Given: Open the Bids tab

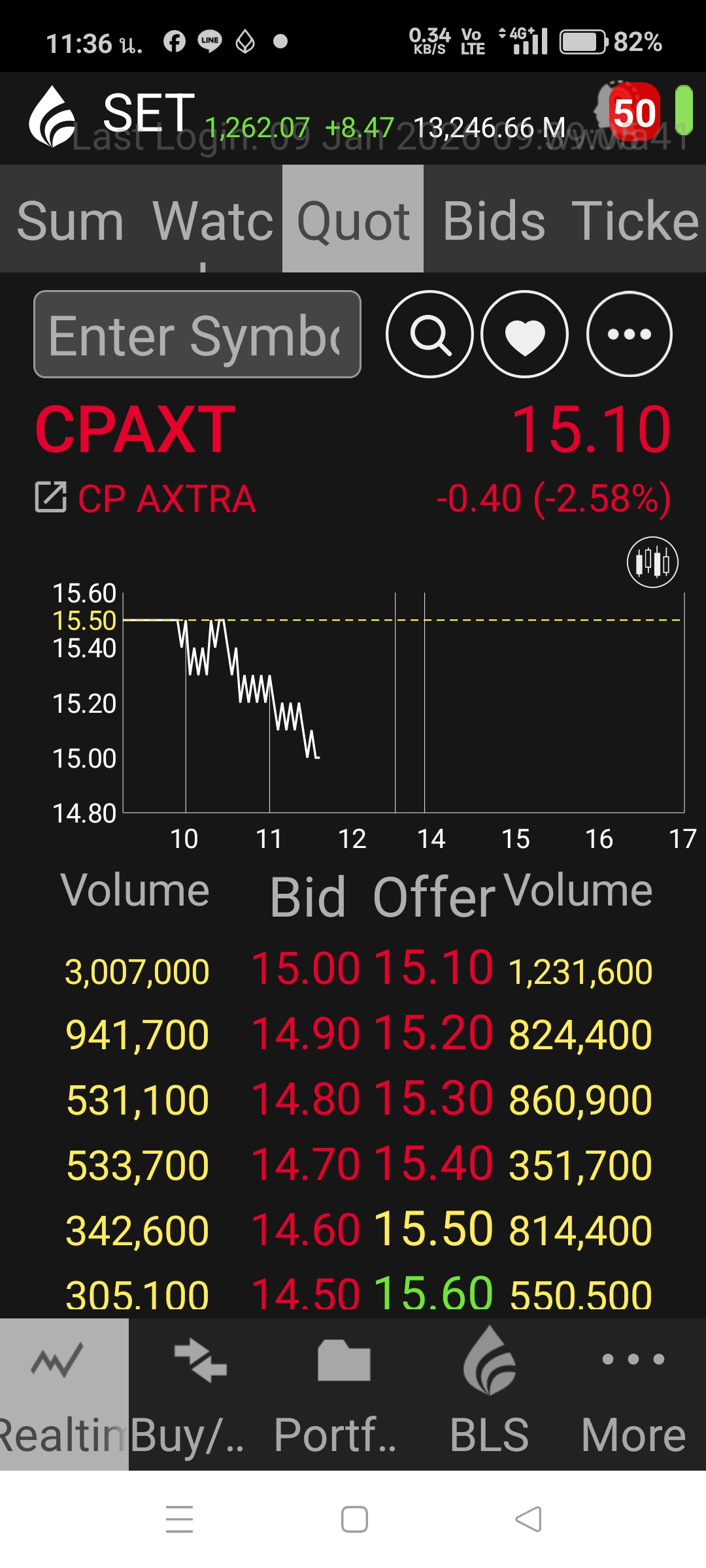Looking at the screenshot, I should [x=494, y=221].
